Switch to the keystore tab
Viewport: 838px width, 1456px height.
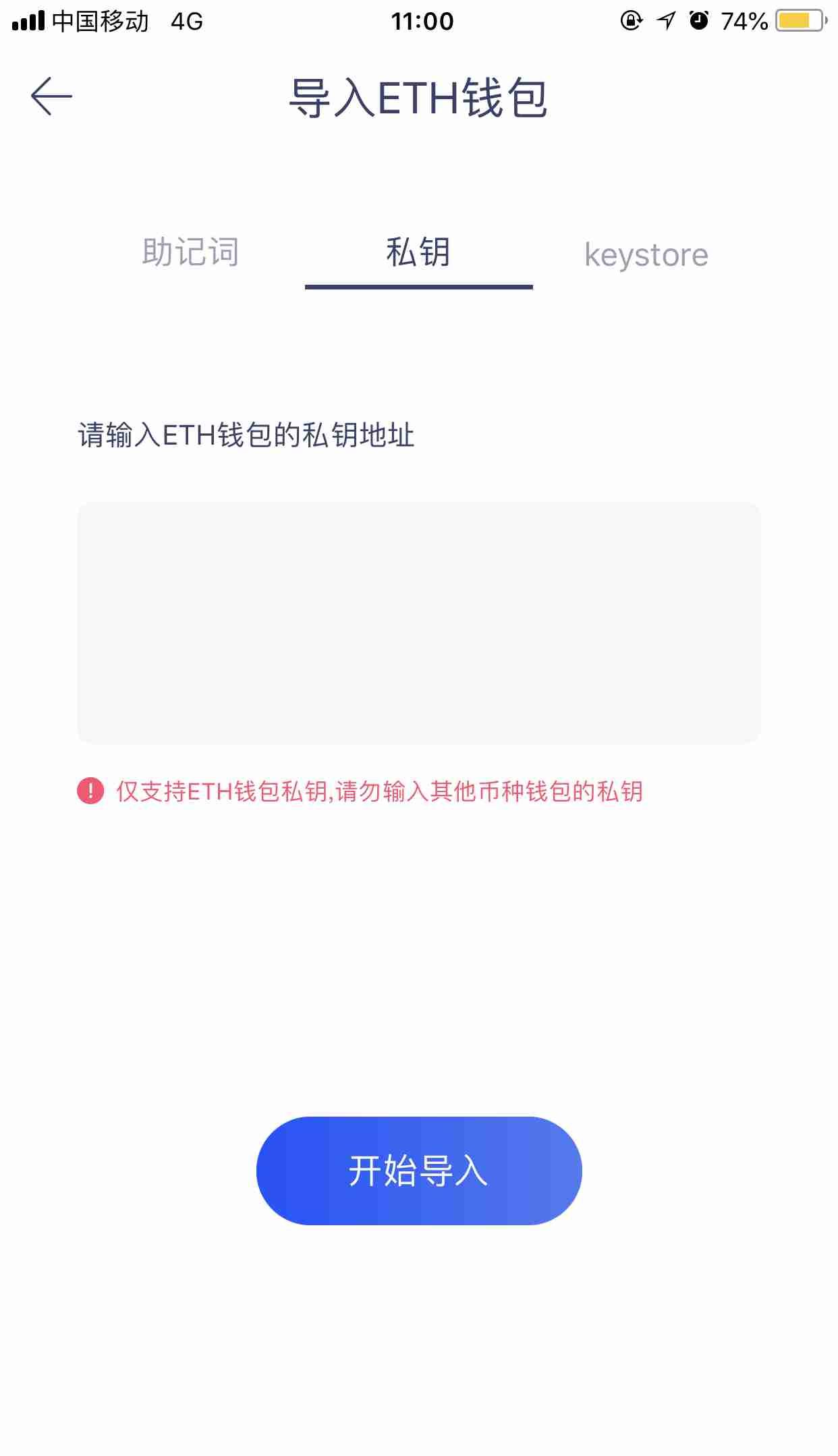646,255
